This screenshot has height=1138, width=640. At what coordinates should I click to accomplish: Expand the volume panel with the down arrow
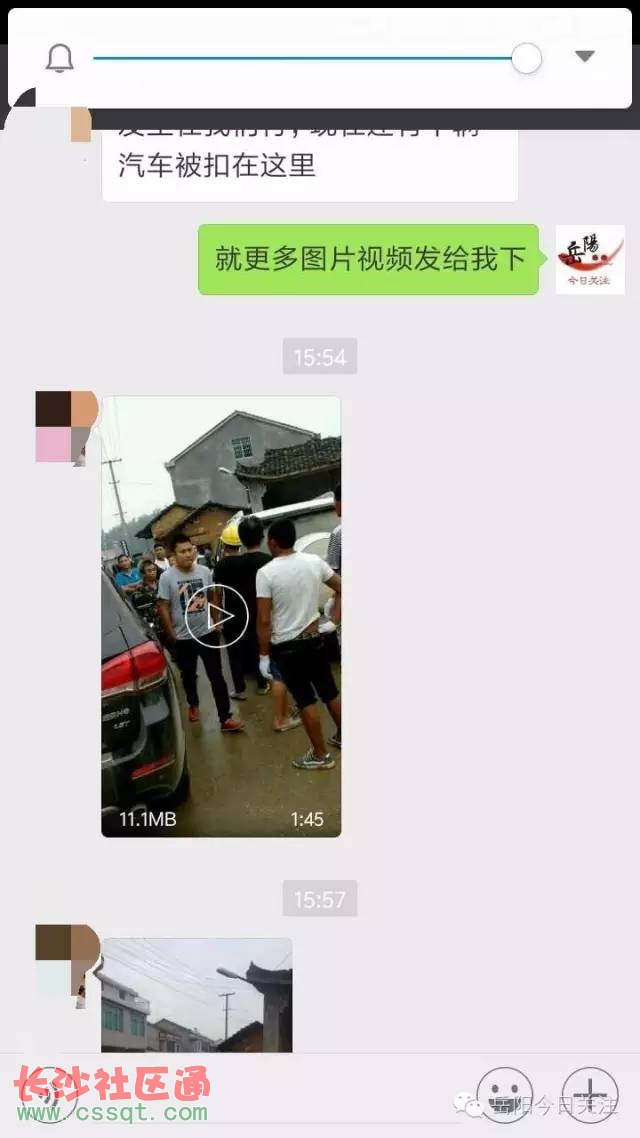585,57
